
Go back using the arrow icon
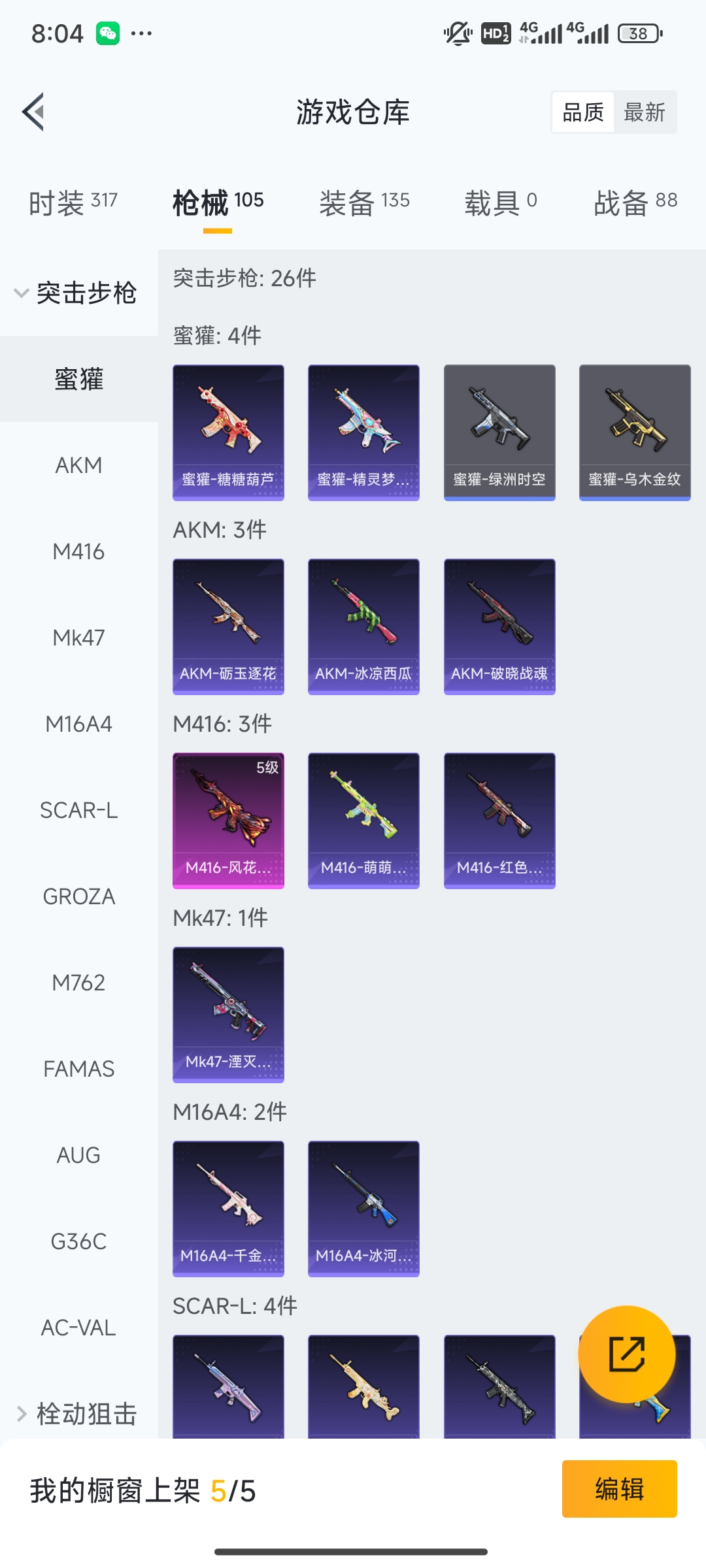34,112
